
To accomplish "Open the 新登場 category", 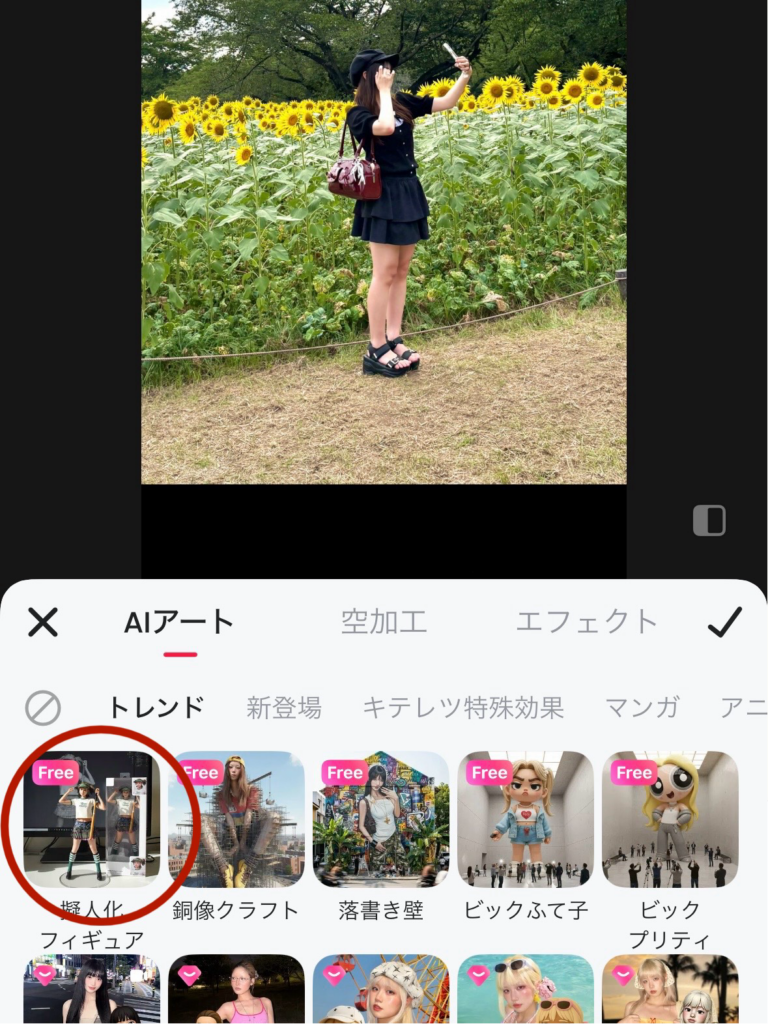I will [284, 708].
